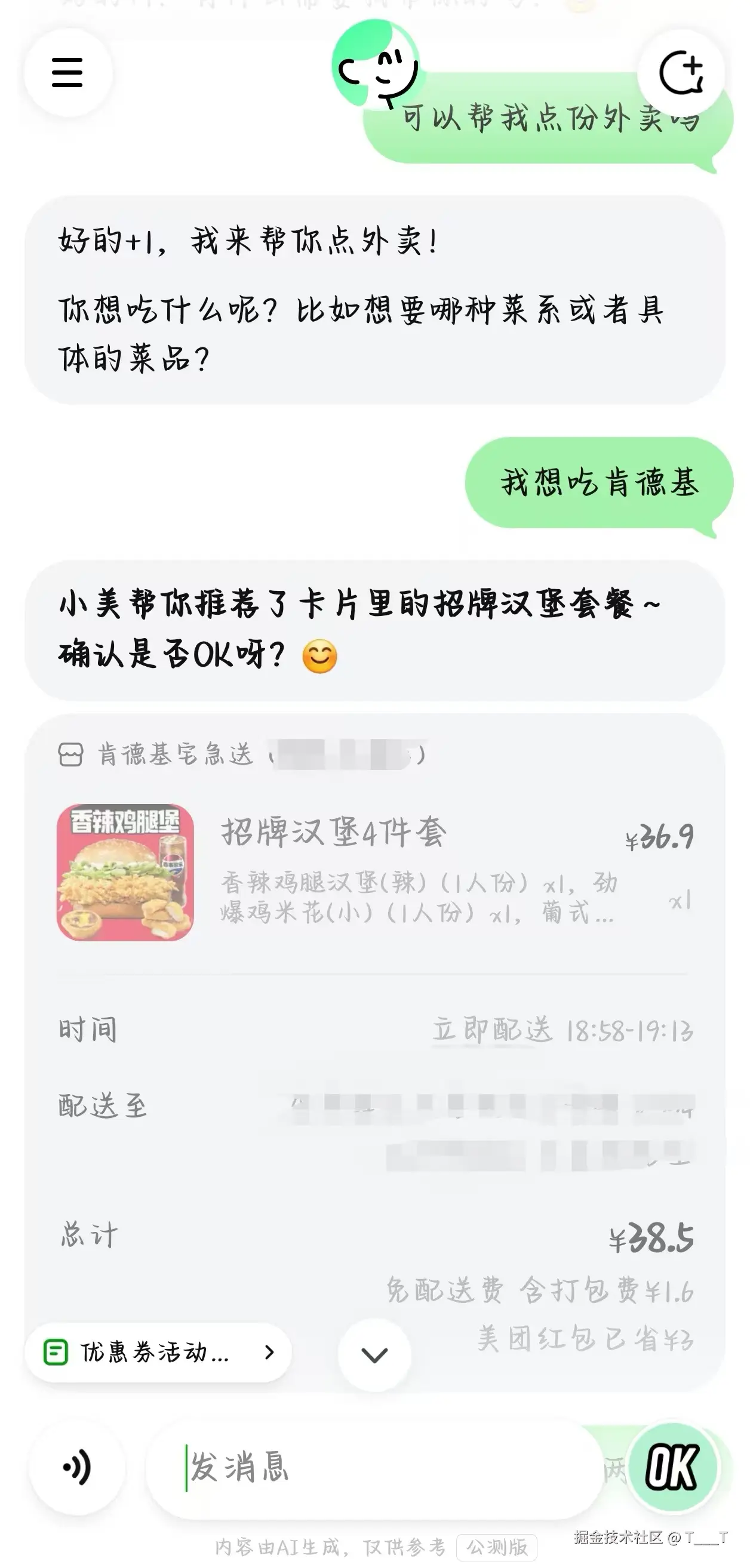This screenshot has height=1568, width=750.
Task: Open the 肯德基宅急送 store page
Action: tap(176, 755)
